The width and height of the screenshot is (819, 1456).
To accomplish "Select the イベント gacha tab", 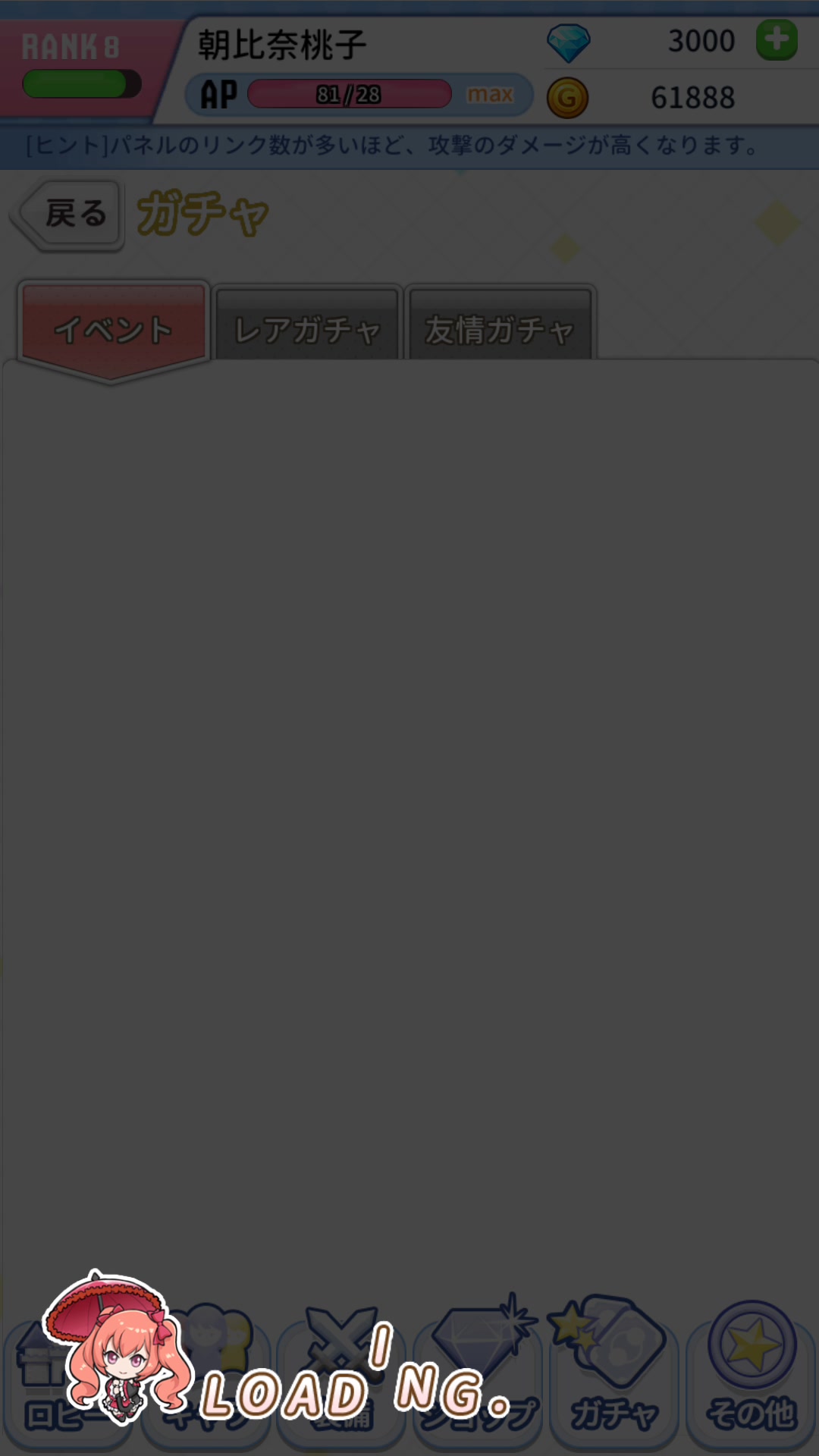I will coord(113,328).
